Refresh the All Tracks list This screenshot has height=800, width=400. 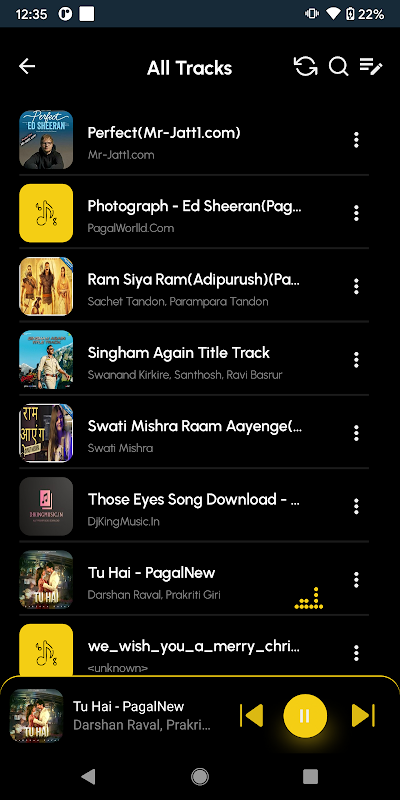306,66
